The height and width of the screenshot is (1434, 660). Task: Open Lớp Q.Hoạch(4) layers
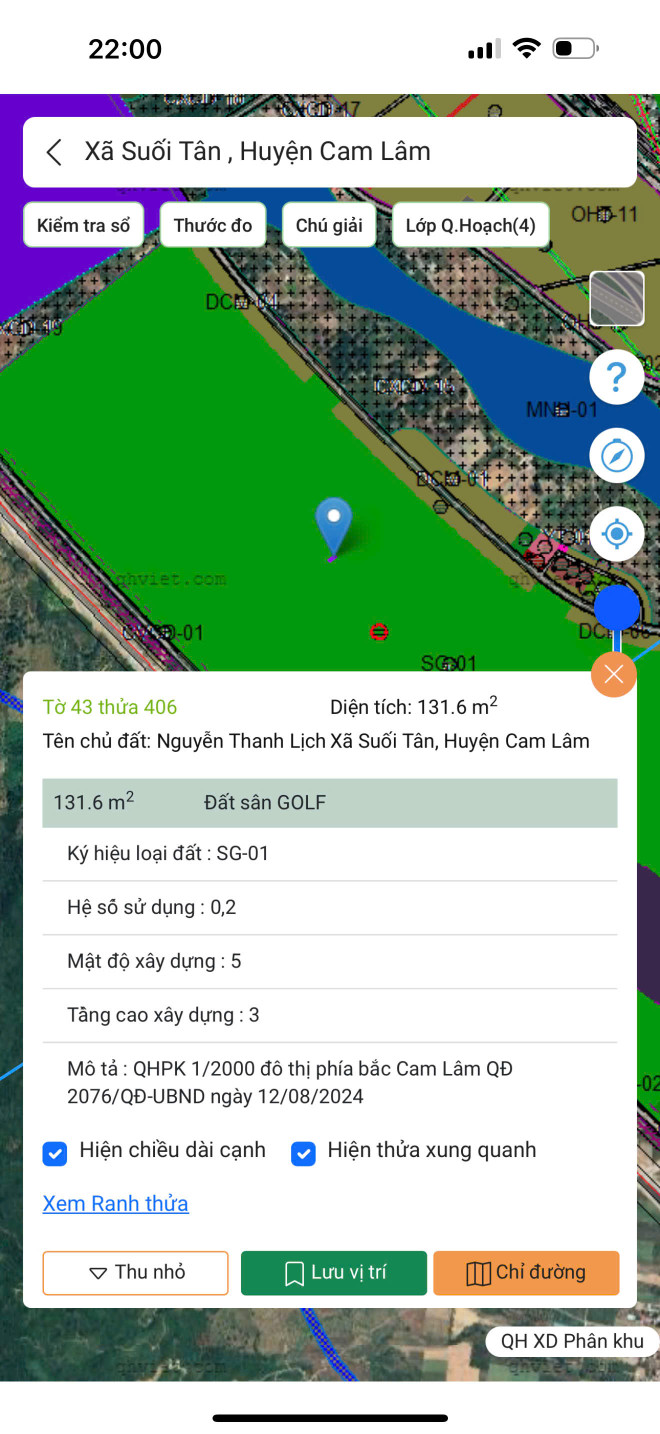coord(470,225)
